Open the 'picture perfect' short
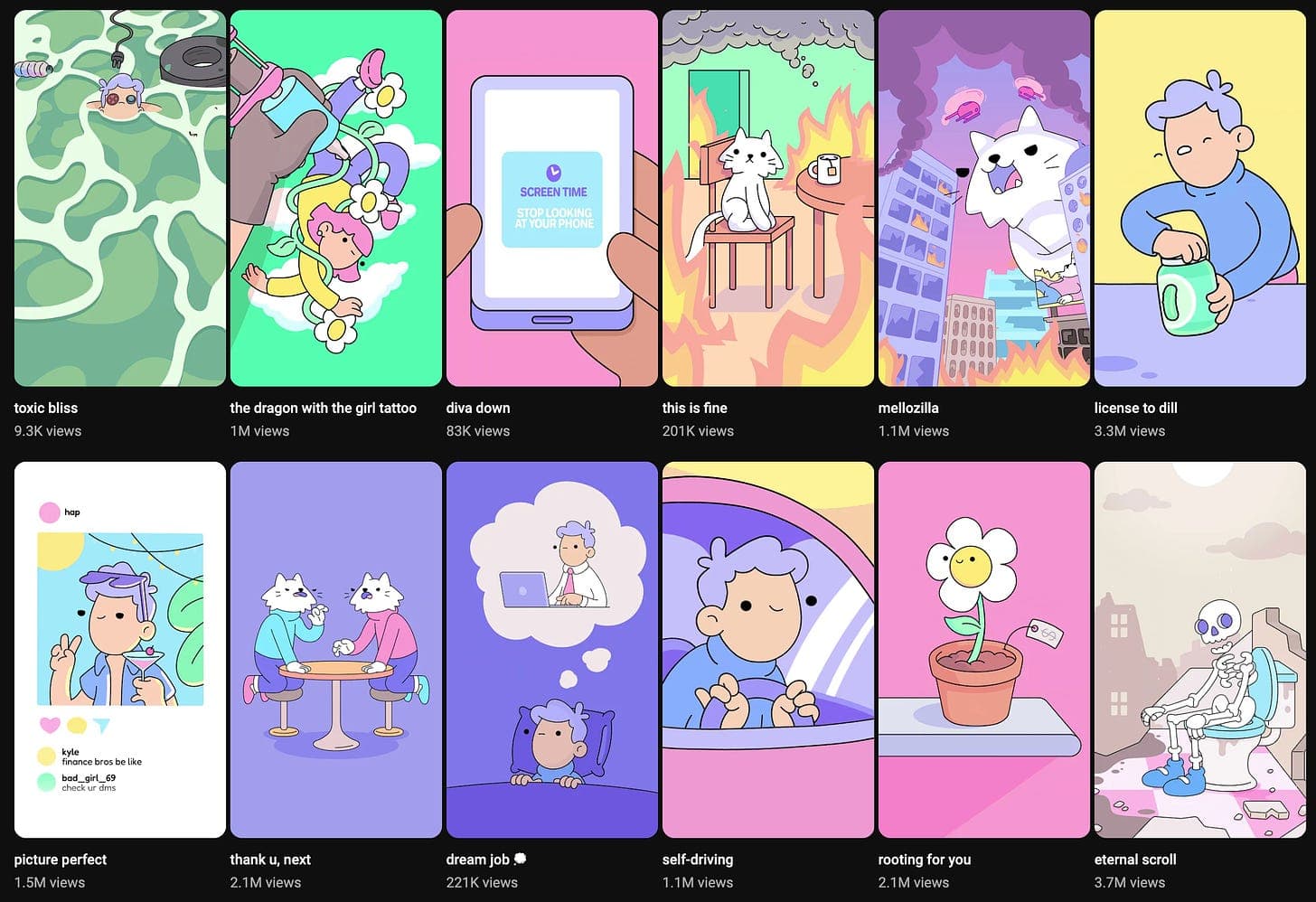The image size is (1316, 902). [119, 649]
